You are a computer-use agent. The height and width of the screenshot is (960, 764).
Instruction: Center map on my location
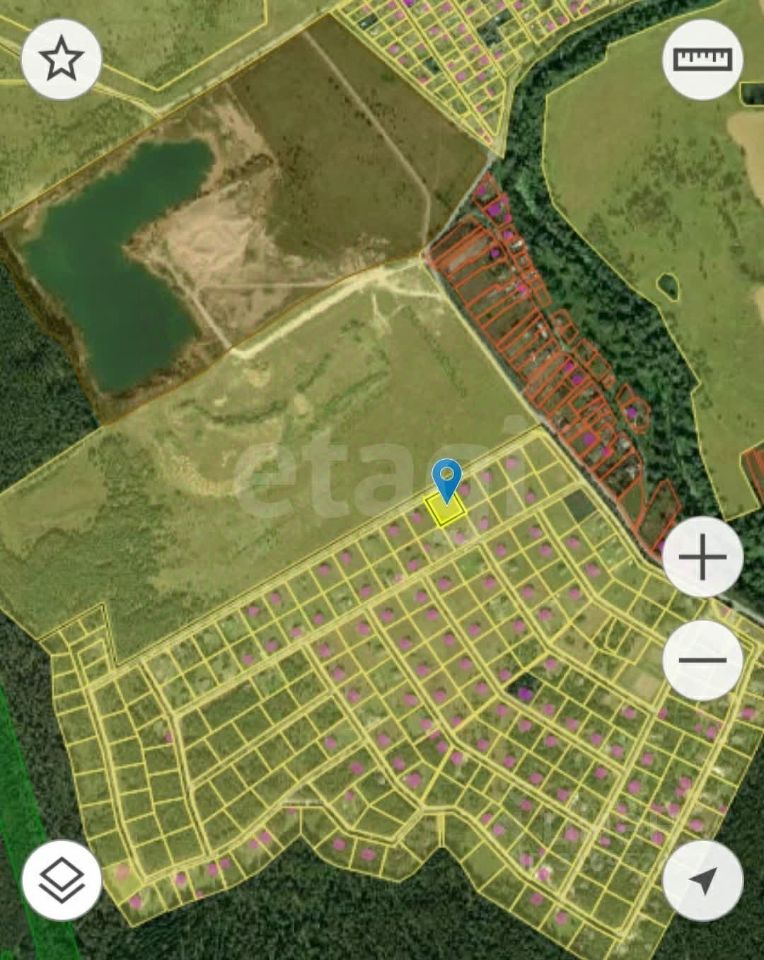point(703,880)
